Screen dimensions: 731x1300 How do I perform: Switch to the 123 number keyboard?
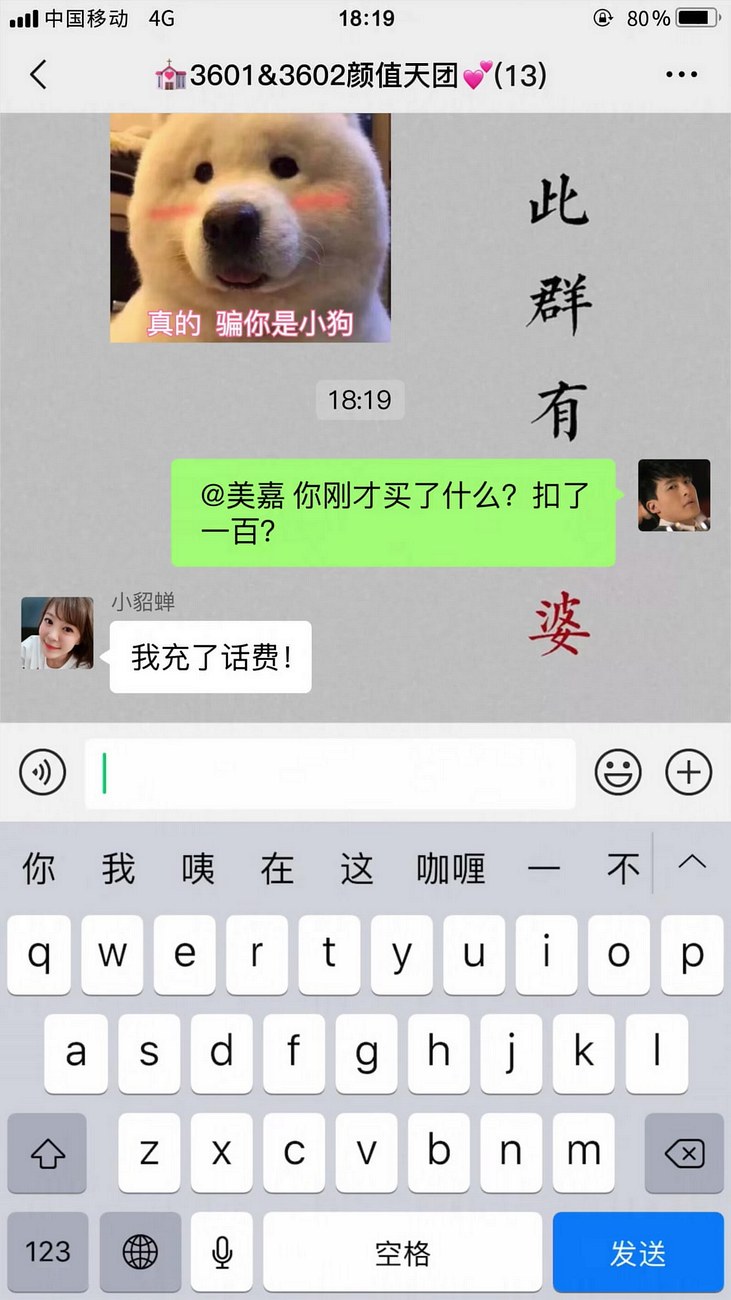click(47, 1252)
